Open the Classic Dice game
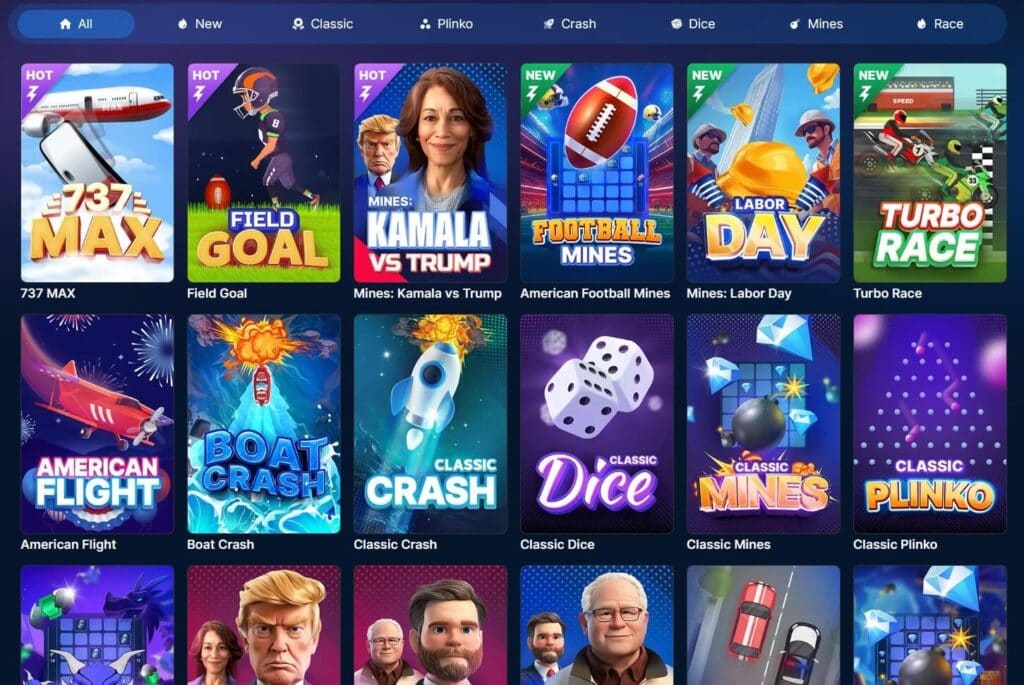 [597, 424]
